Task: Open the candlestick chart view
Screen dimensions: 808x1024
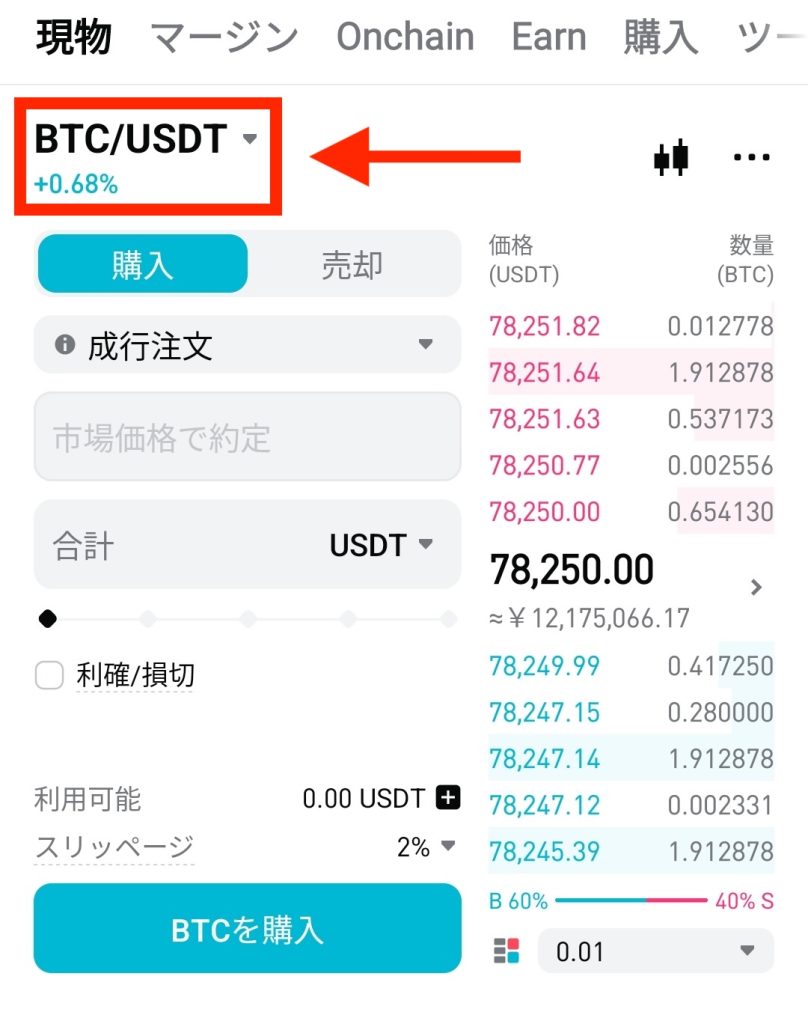Action: (x=672, y=157)
